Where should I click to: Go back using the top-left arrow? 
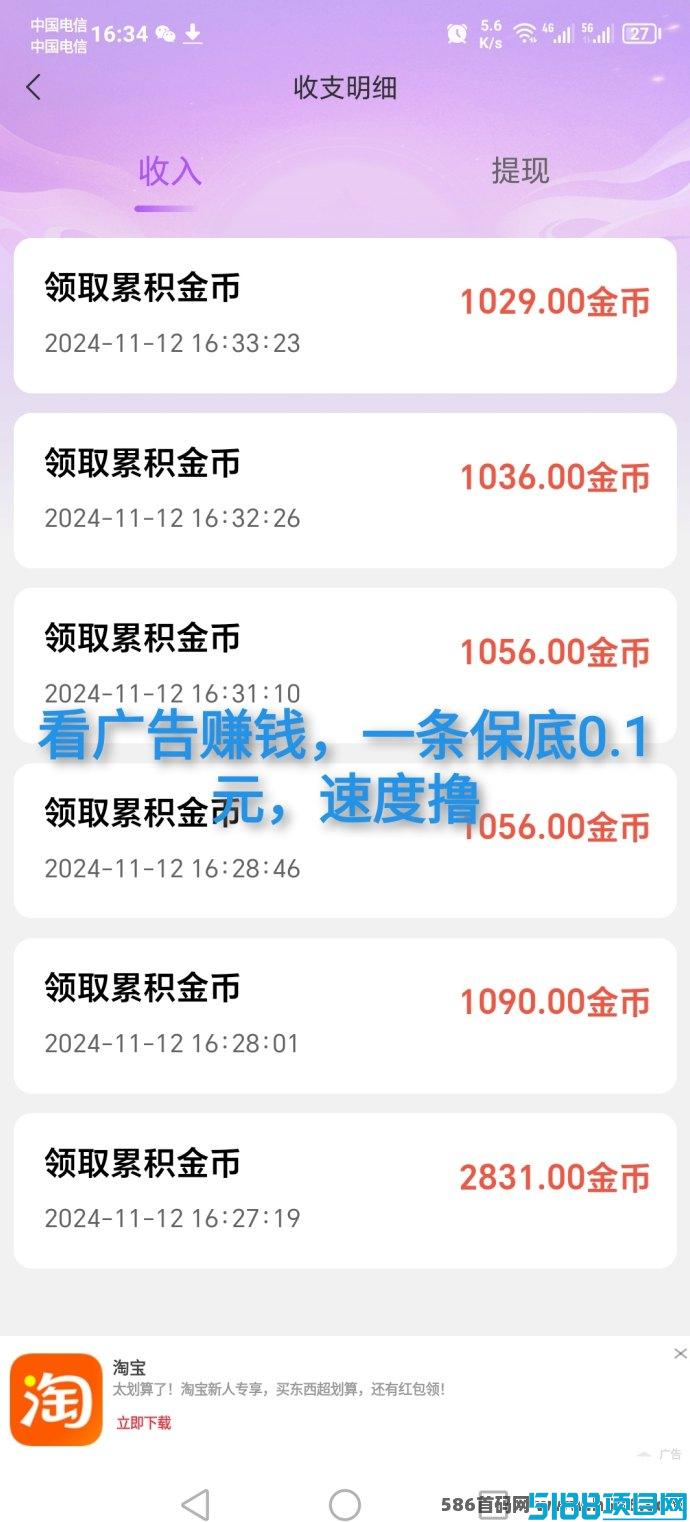click(x=33, y=87)
